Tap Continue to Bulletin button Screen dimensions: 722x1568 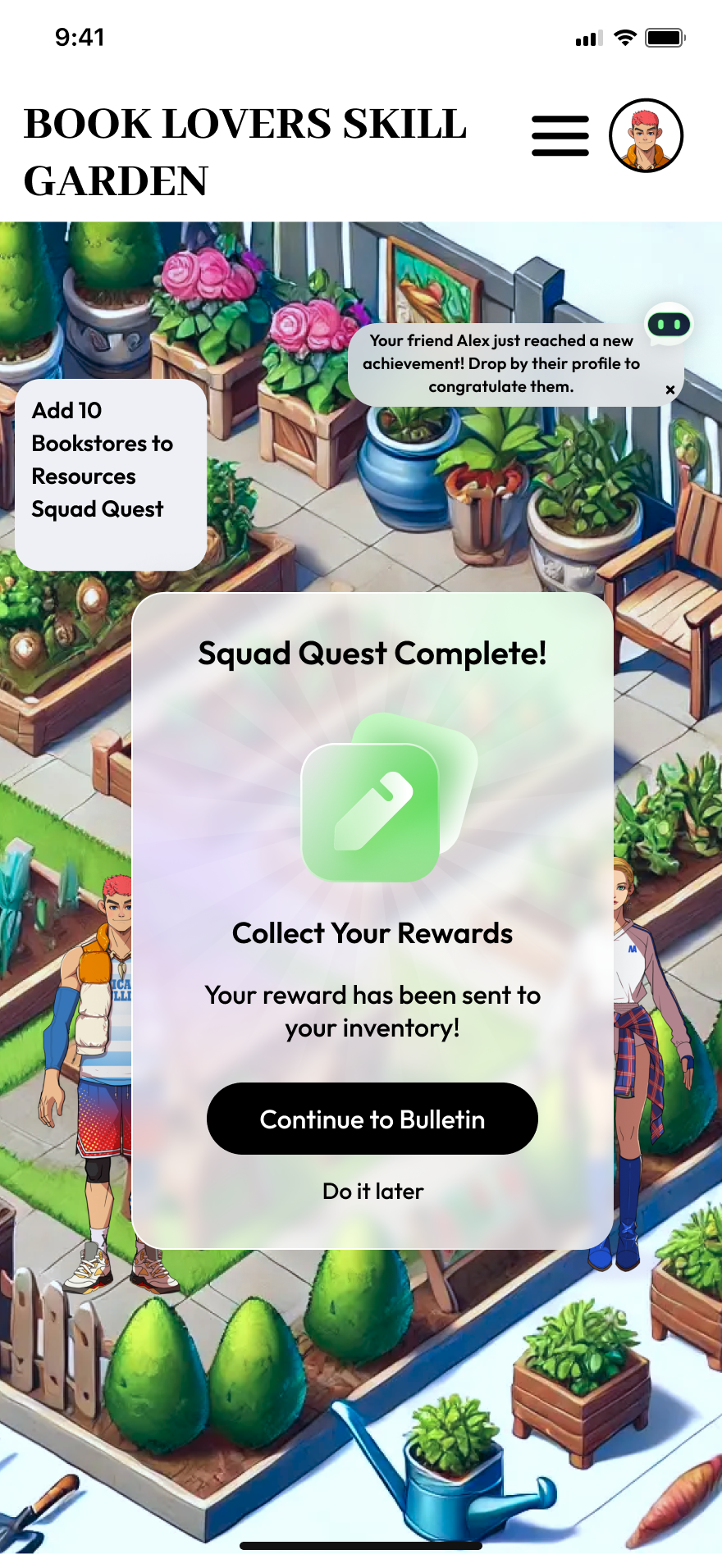tap(372, 1119)
